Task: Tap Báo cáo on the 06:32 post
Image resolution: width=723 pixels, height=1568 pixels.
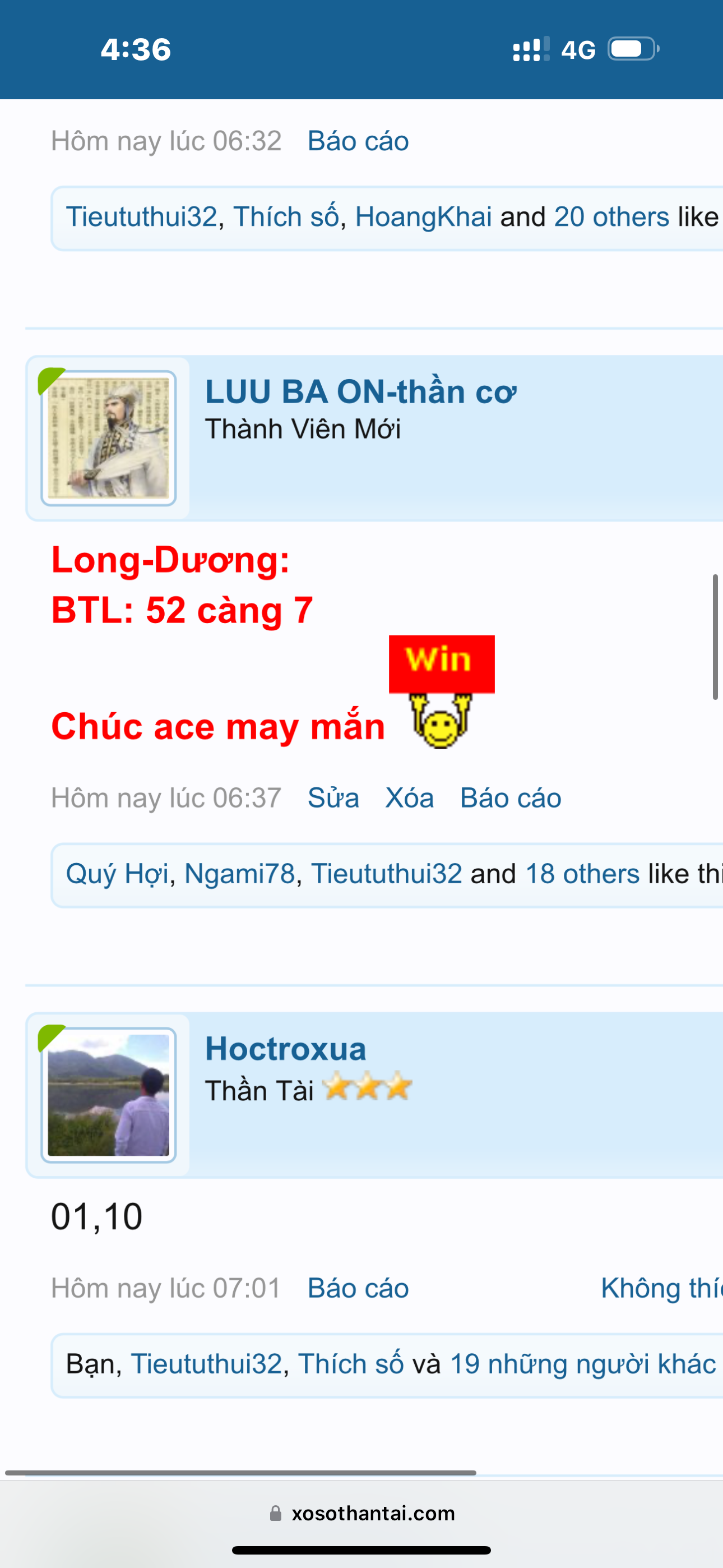Action: pos(358,141)
